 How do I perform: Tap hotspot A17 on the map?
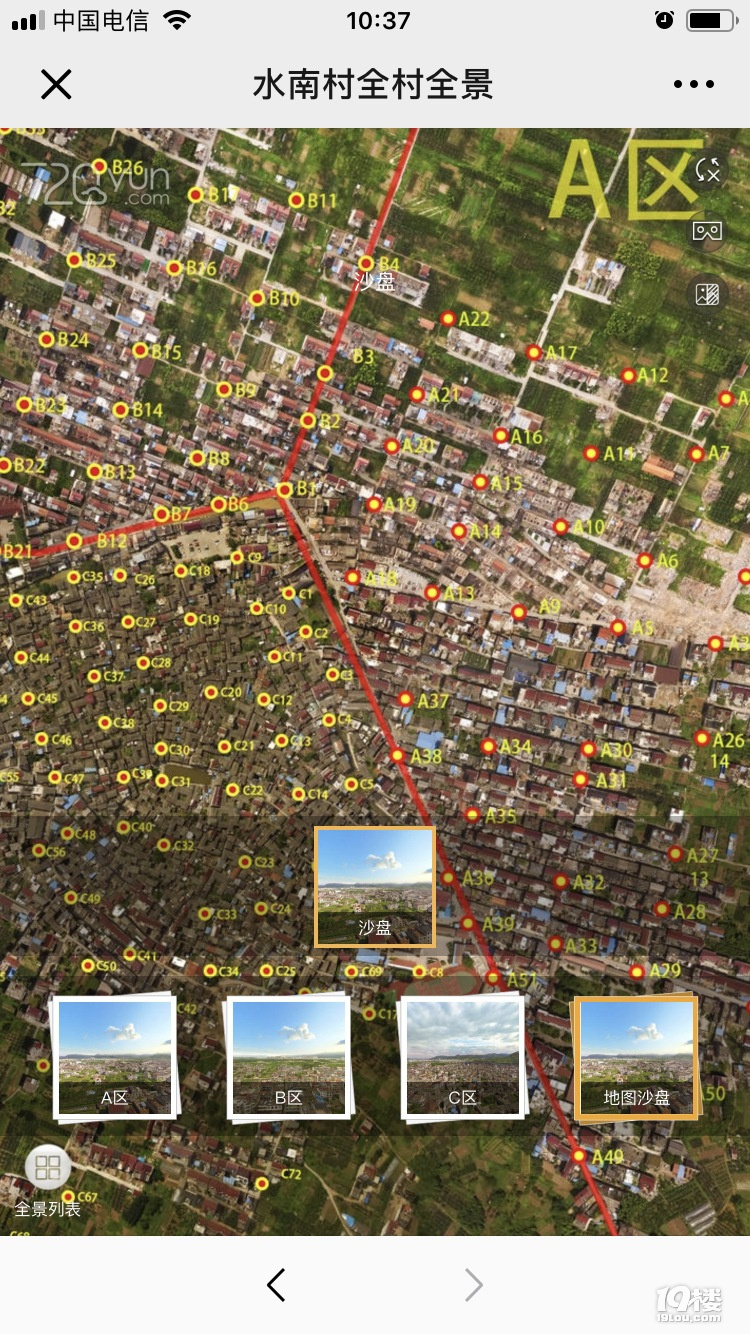point(534,352)
